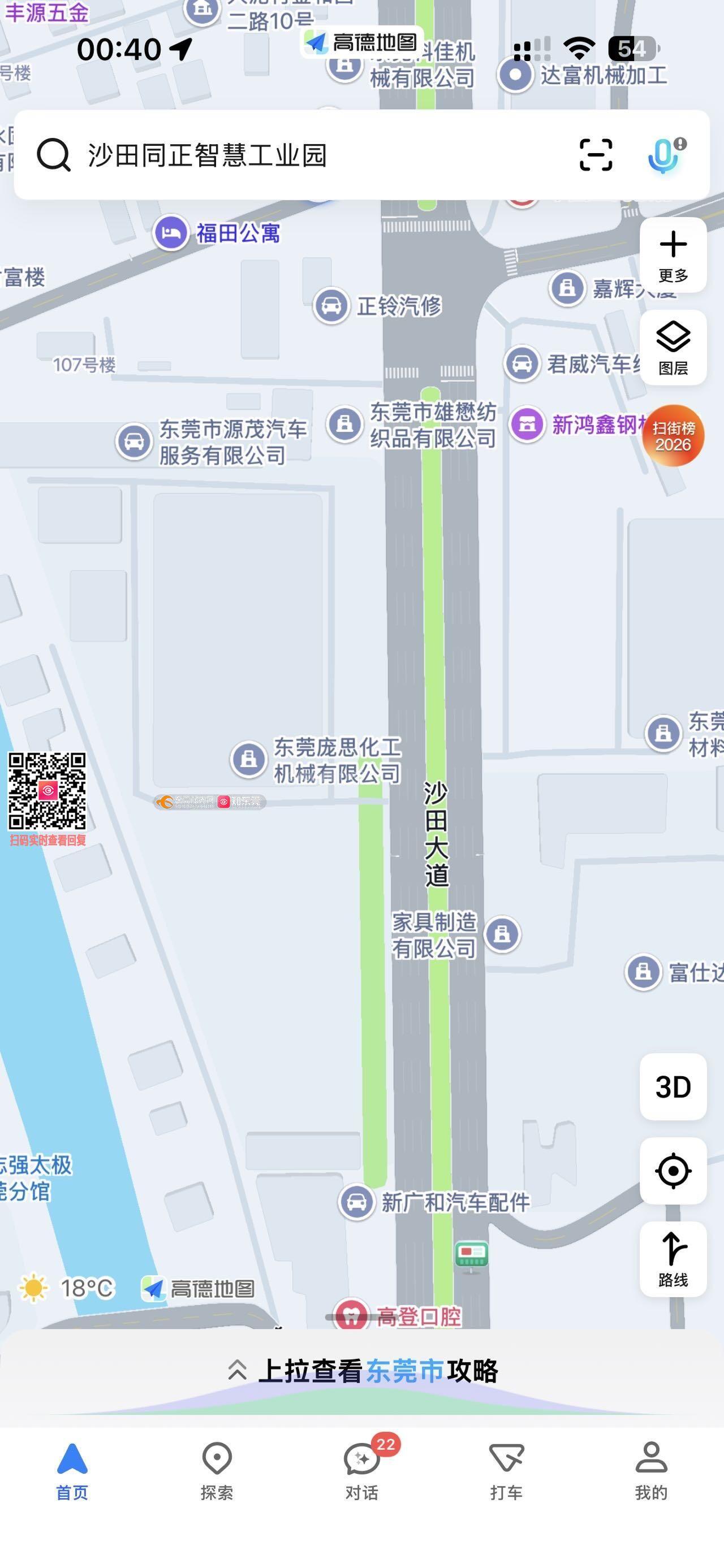Viewport: 724px width, 1568px height.
Task: Expand the 上拉查看东莞市攻略 panel
Action: pos(361,1371)
